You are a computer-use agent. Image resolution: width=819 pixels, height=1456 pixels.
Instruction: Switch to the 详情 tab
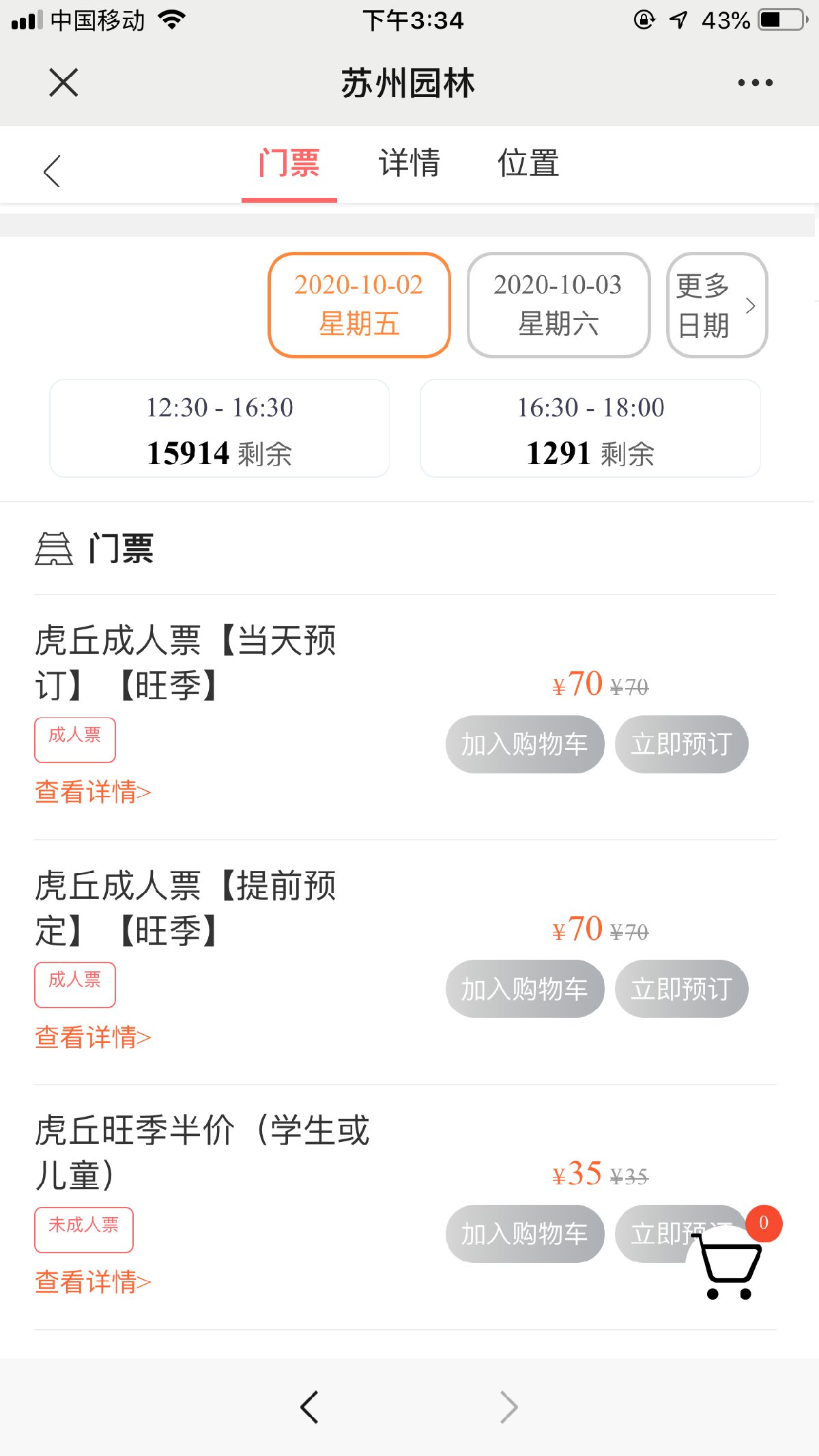click(409, 163)
